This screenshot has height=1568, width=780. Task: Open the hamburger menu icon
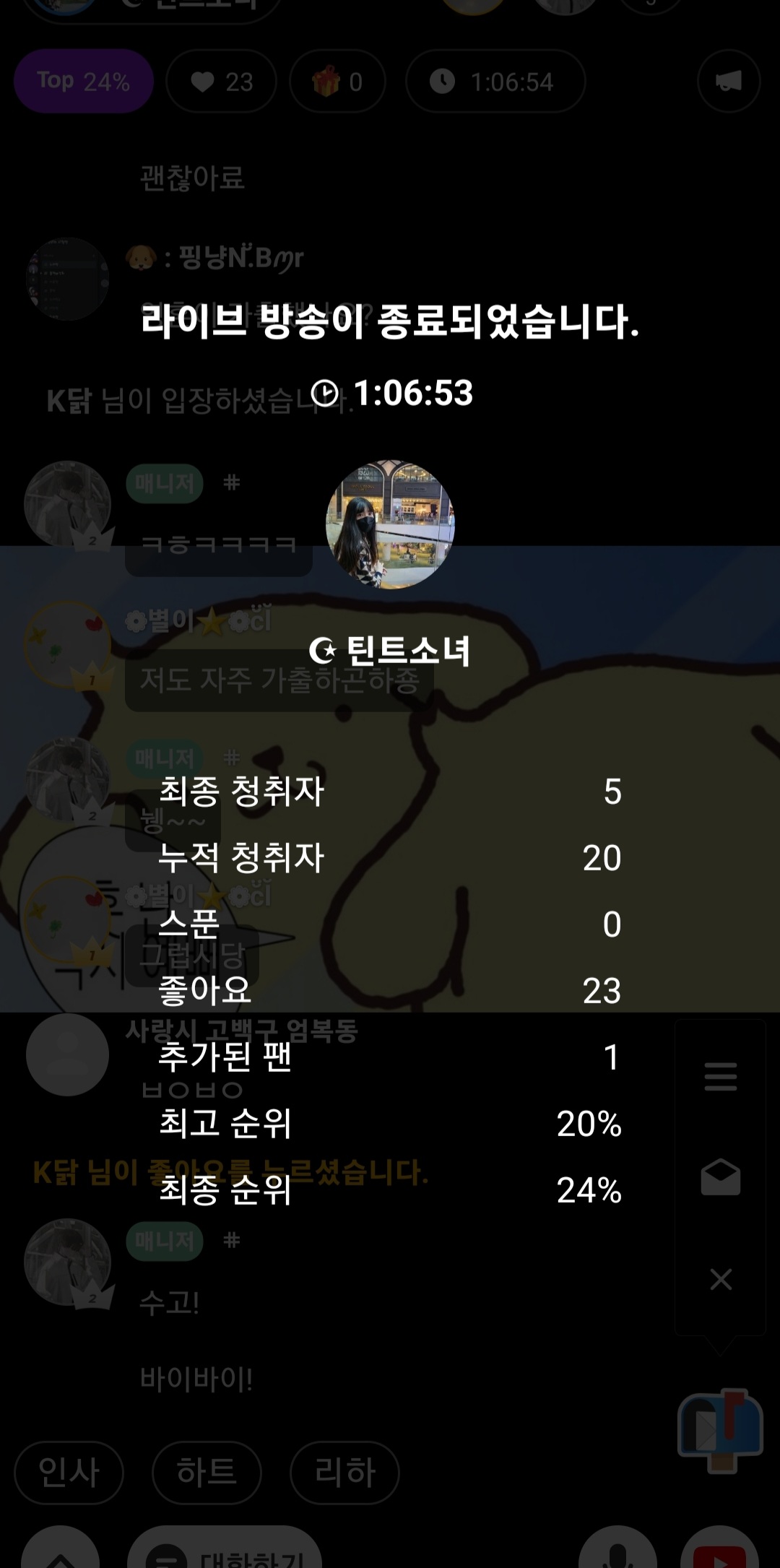[x=720, y=1076]
